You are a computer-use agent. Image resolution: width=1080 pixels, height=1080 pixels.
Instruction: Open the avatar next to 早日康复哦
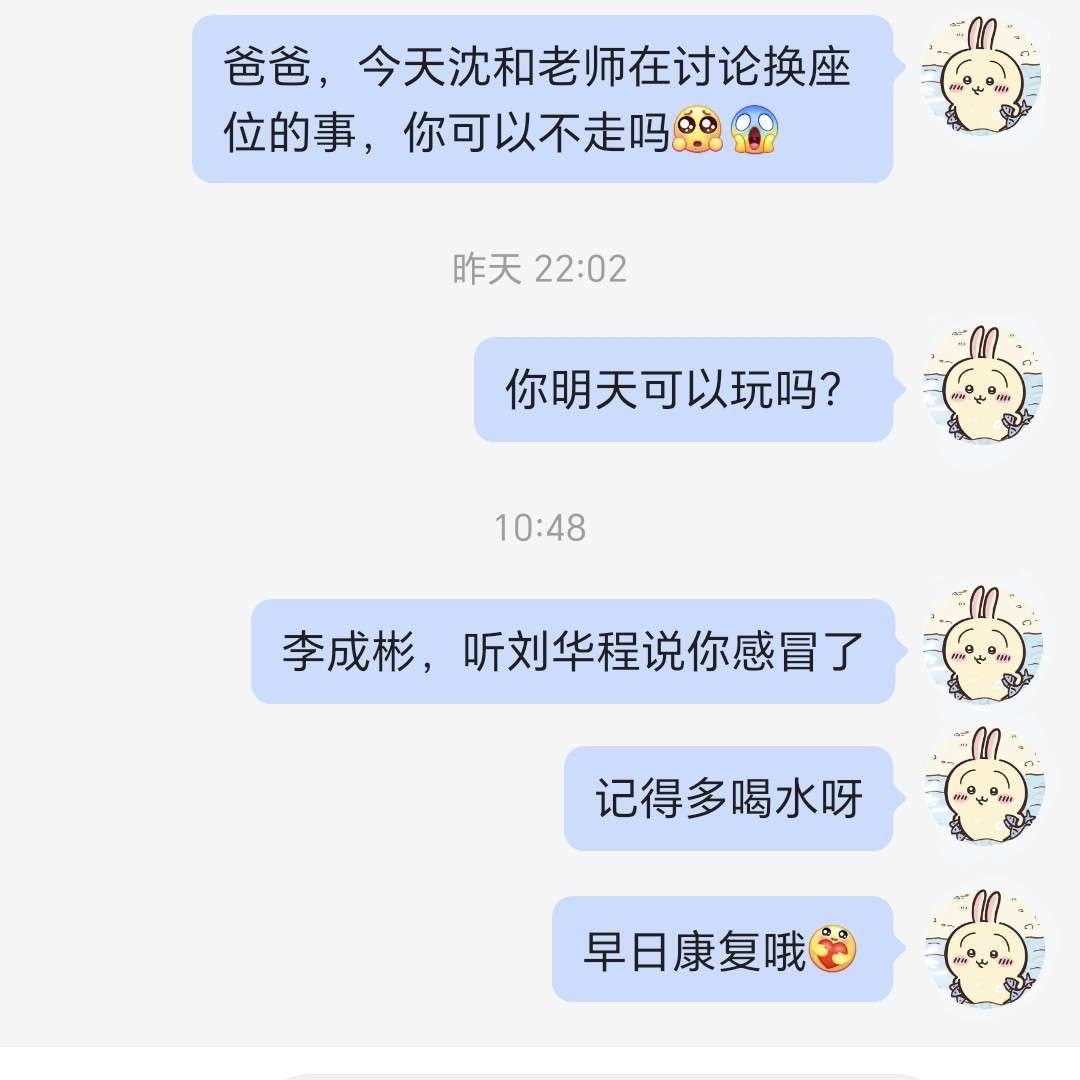pos(983,947)
